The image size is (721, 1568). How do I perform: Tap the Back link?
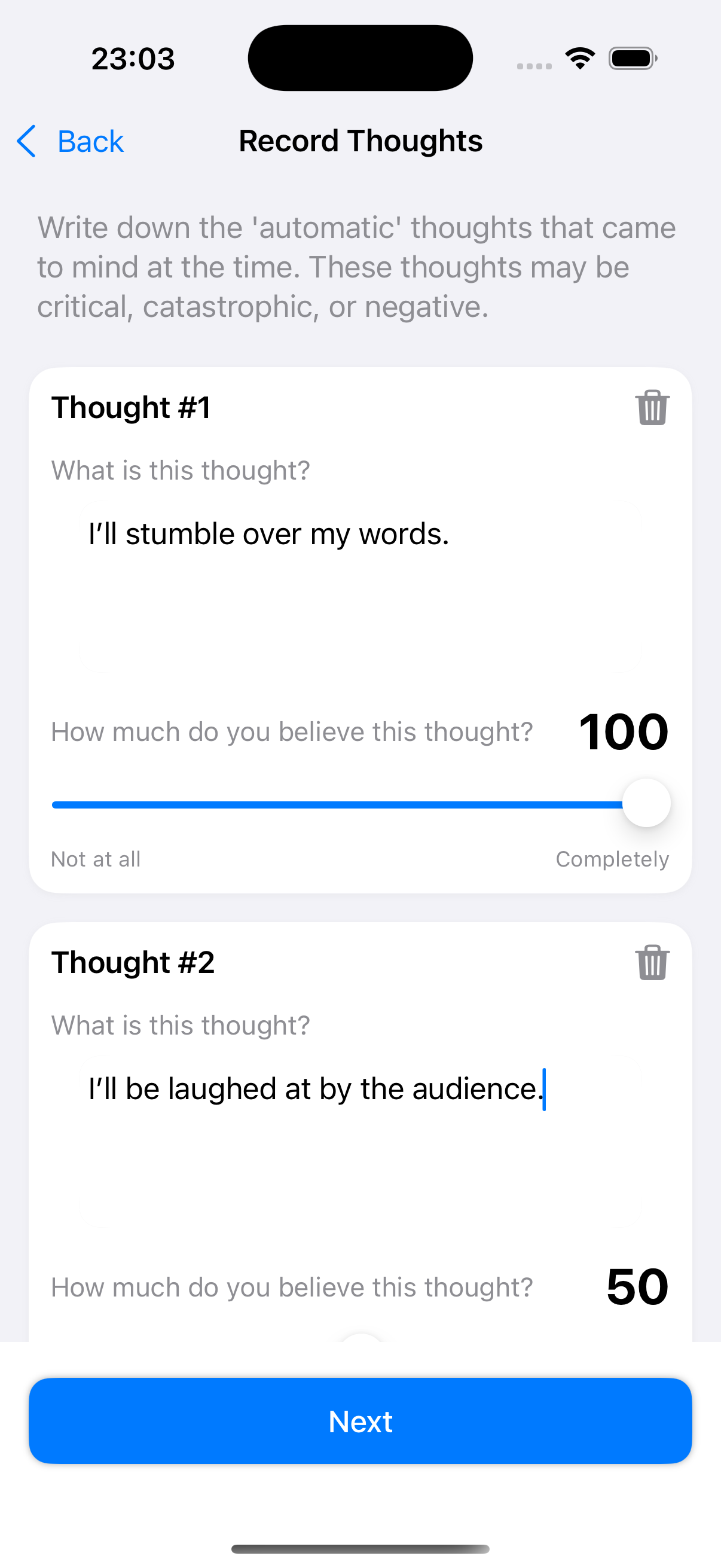point(90,141)
